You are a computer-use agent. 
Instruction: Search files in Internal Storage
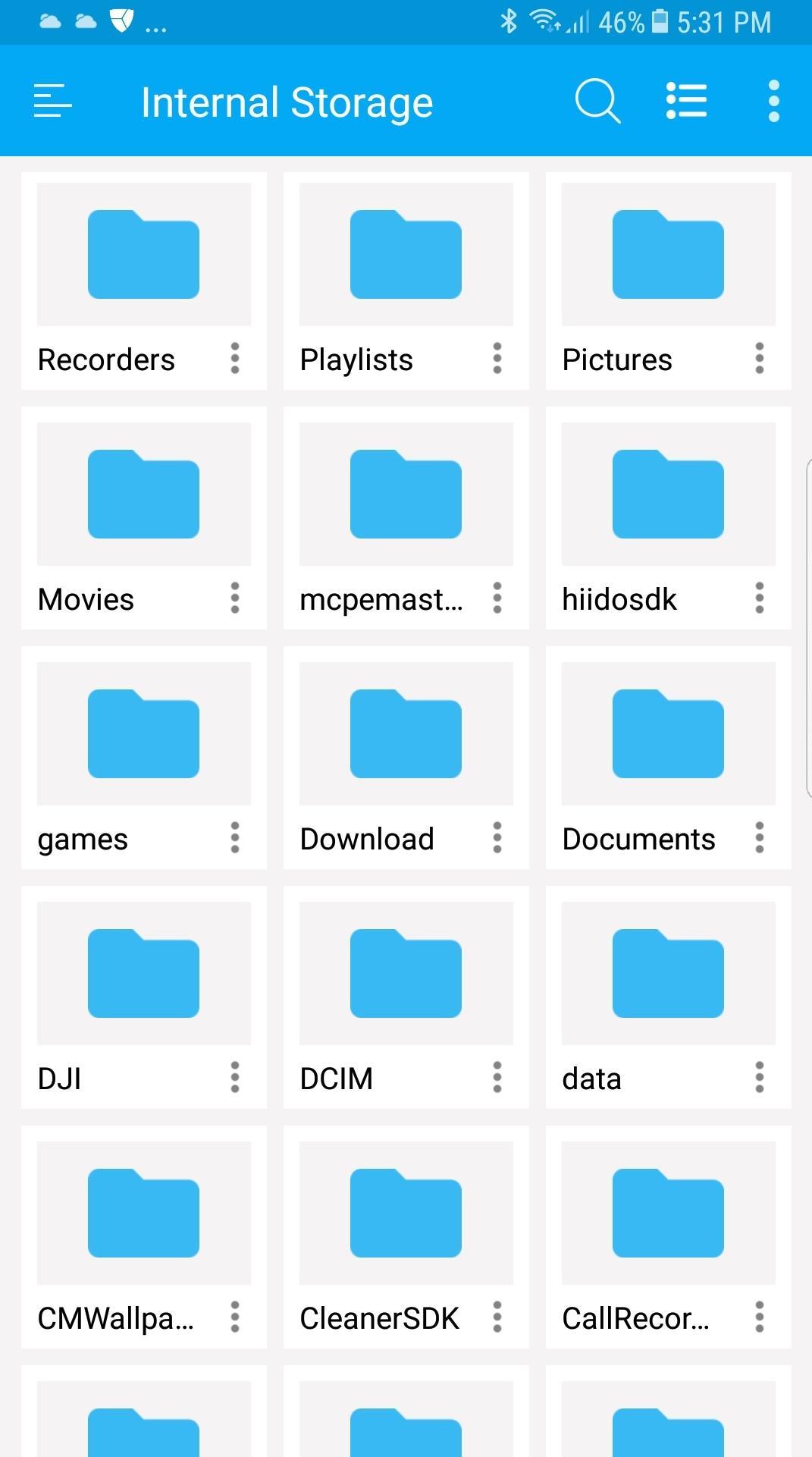coord(597,101)
